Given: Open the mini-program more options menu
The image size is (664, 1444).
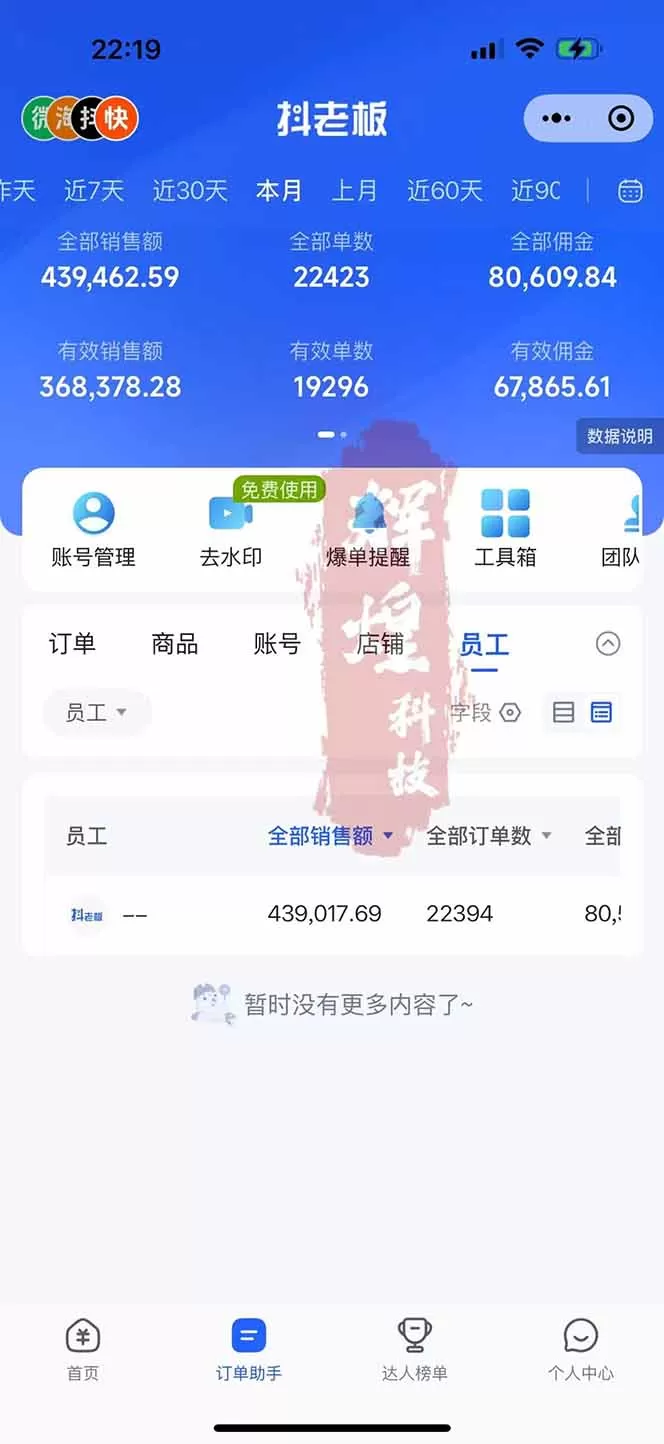Looking at the screenshot, I should pos(556,119).
